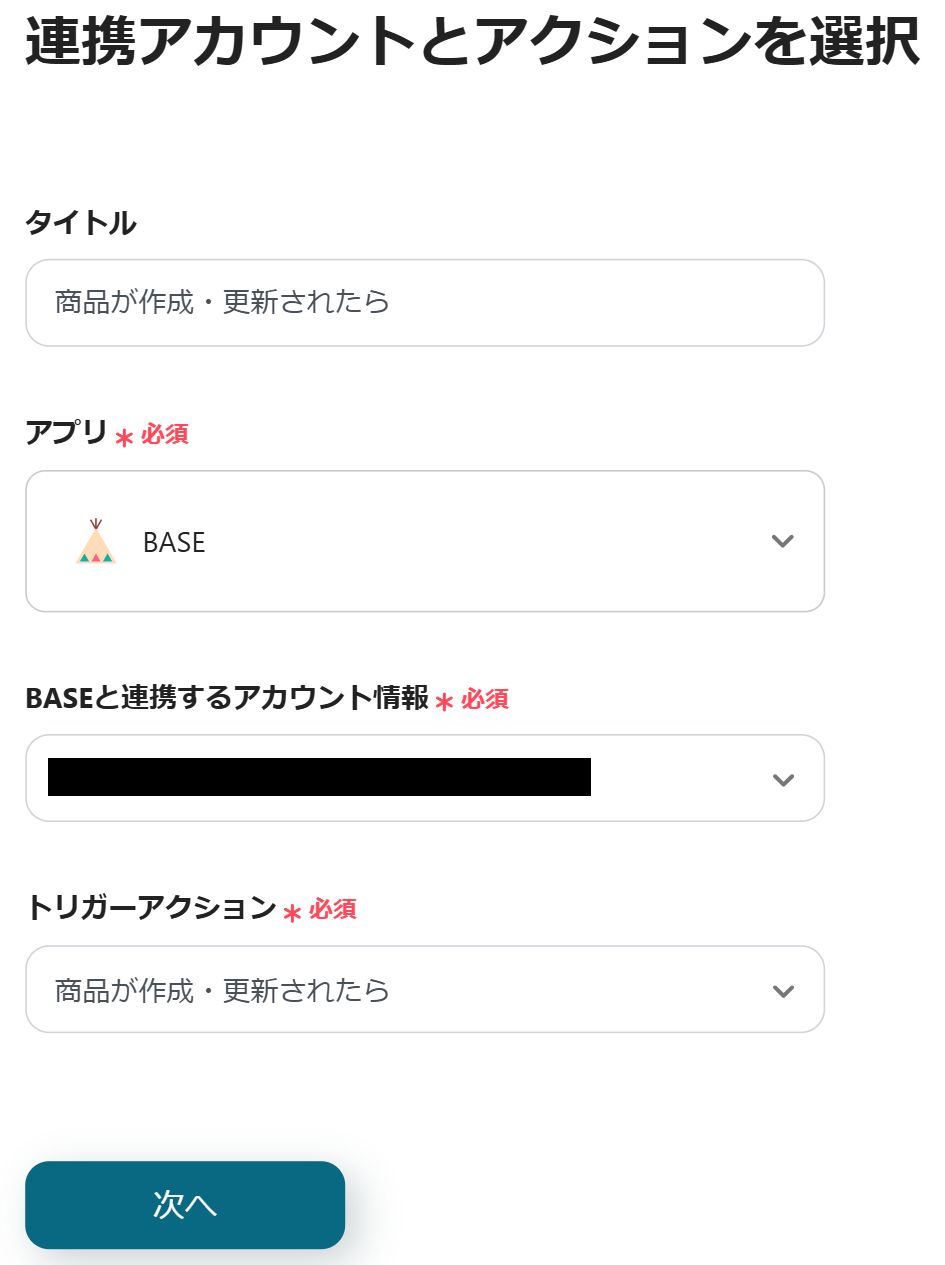Expand the BASE account information dropdown

(424, 778)
